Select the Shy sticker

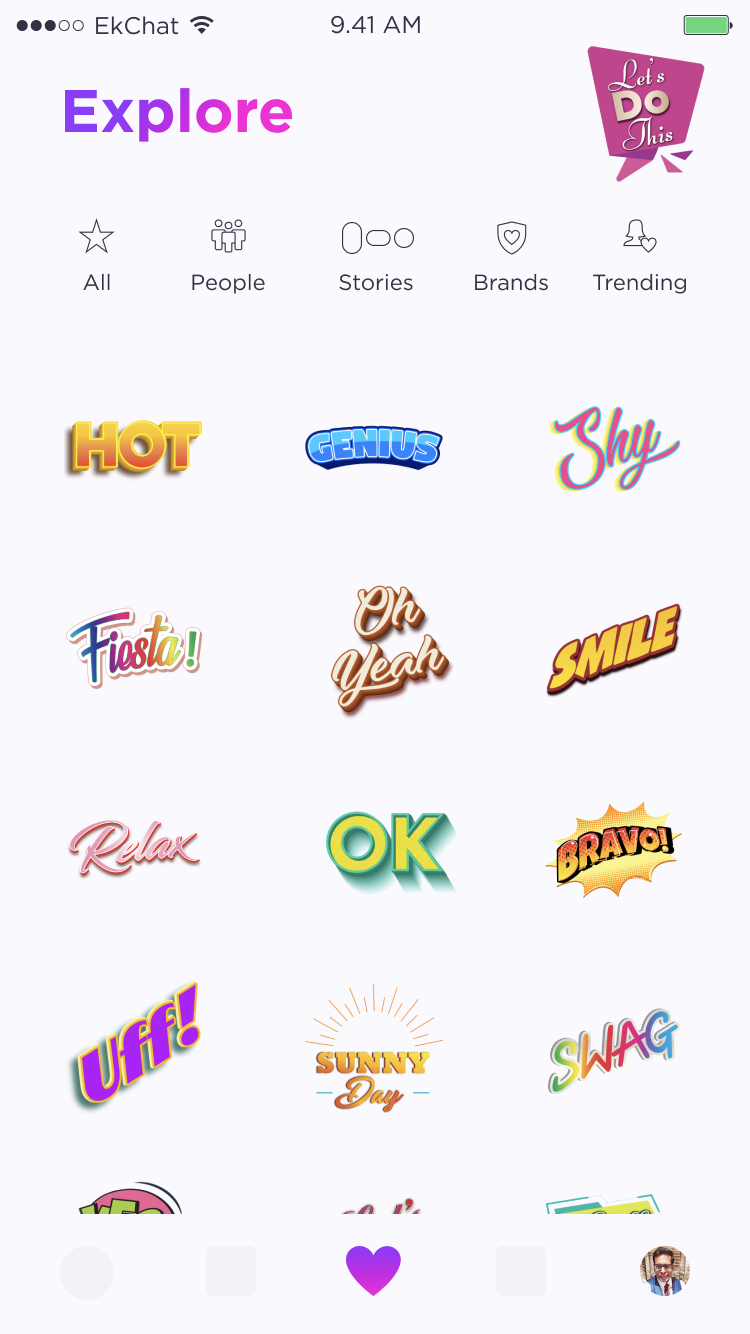pos(614,447)
